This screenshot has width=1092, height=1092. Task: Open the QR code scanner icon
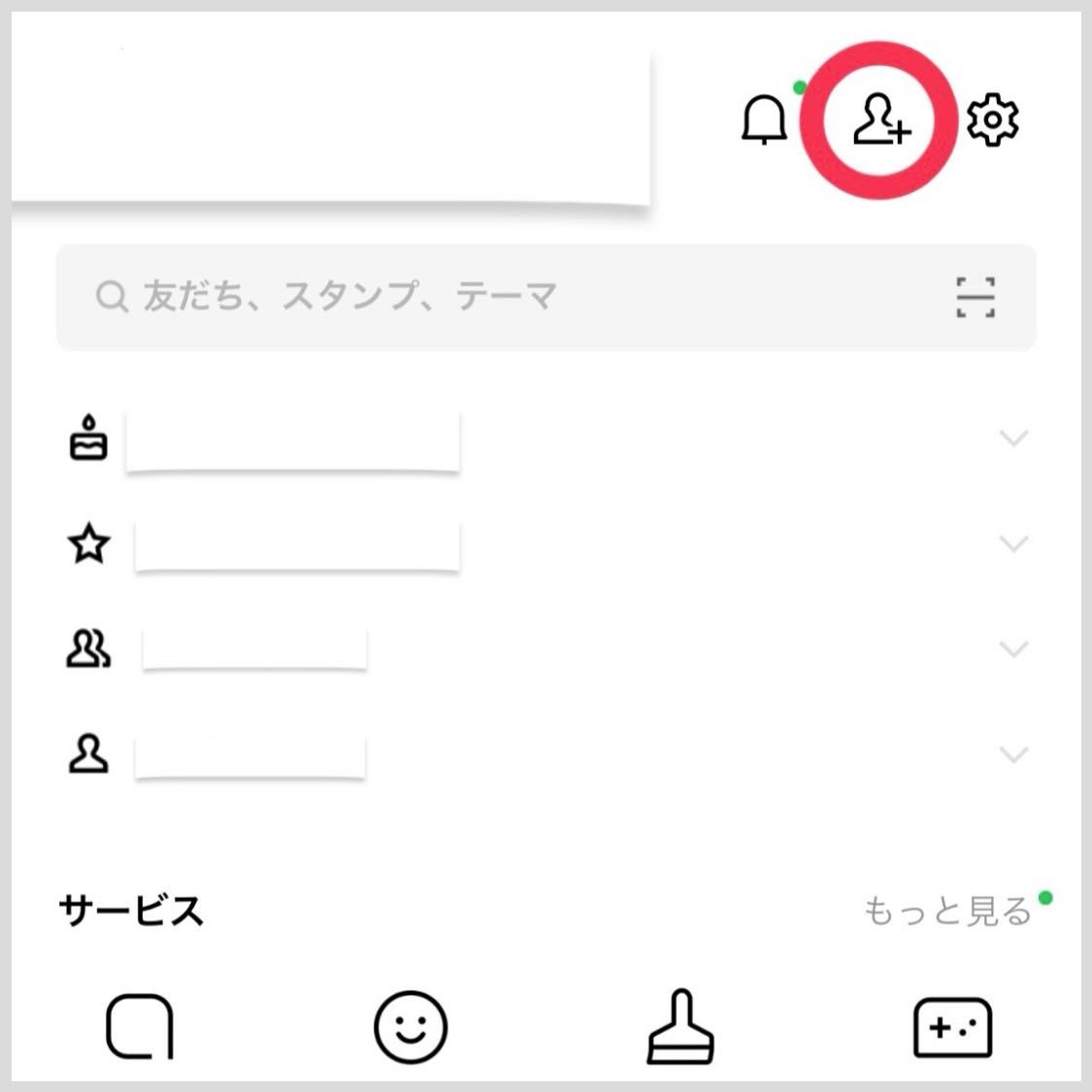pyautogui.click(x=975, y=297)
